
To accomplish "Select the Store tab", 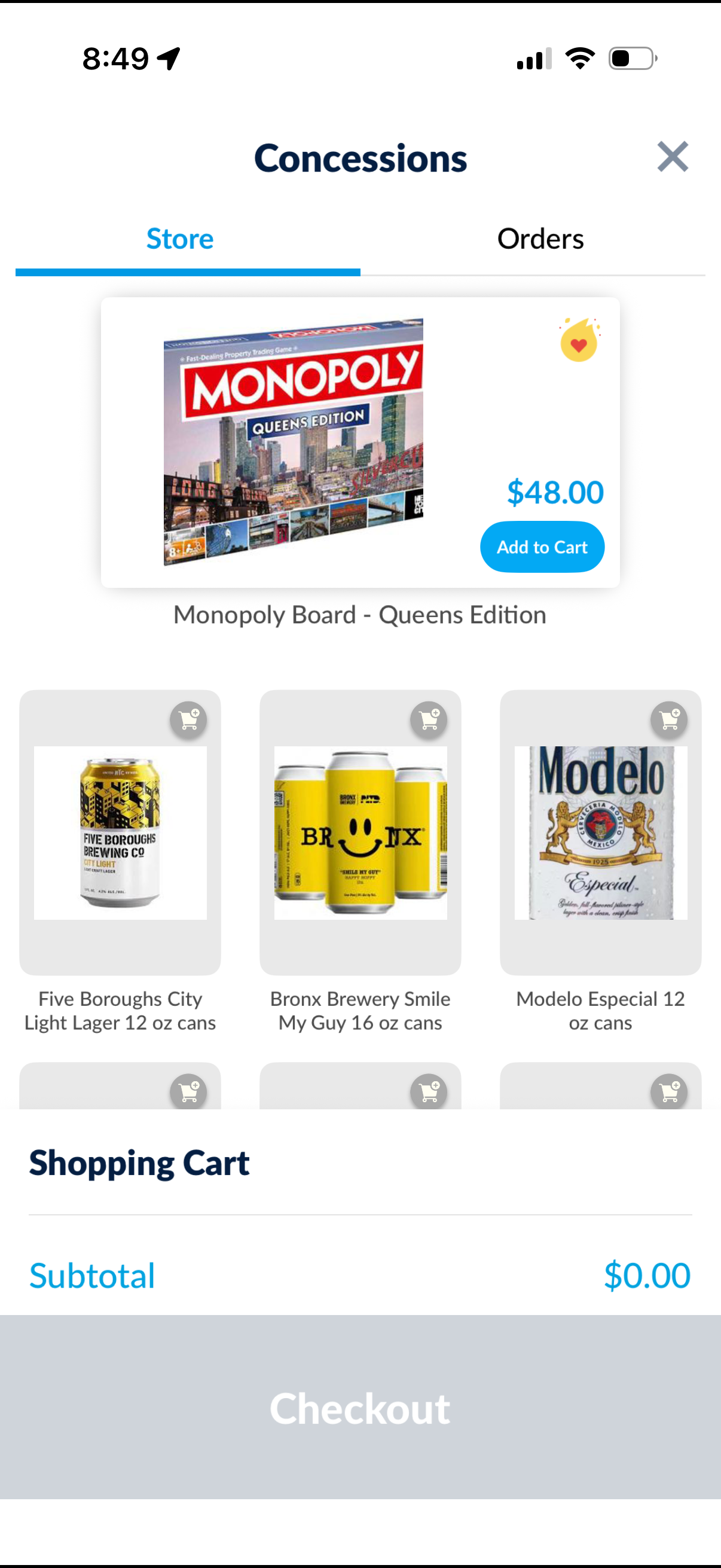I will tap(180, 239).
